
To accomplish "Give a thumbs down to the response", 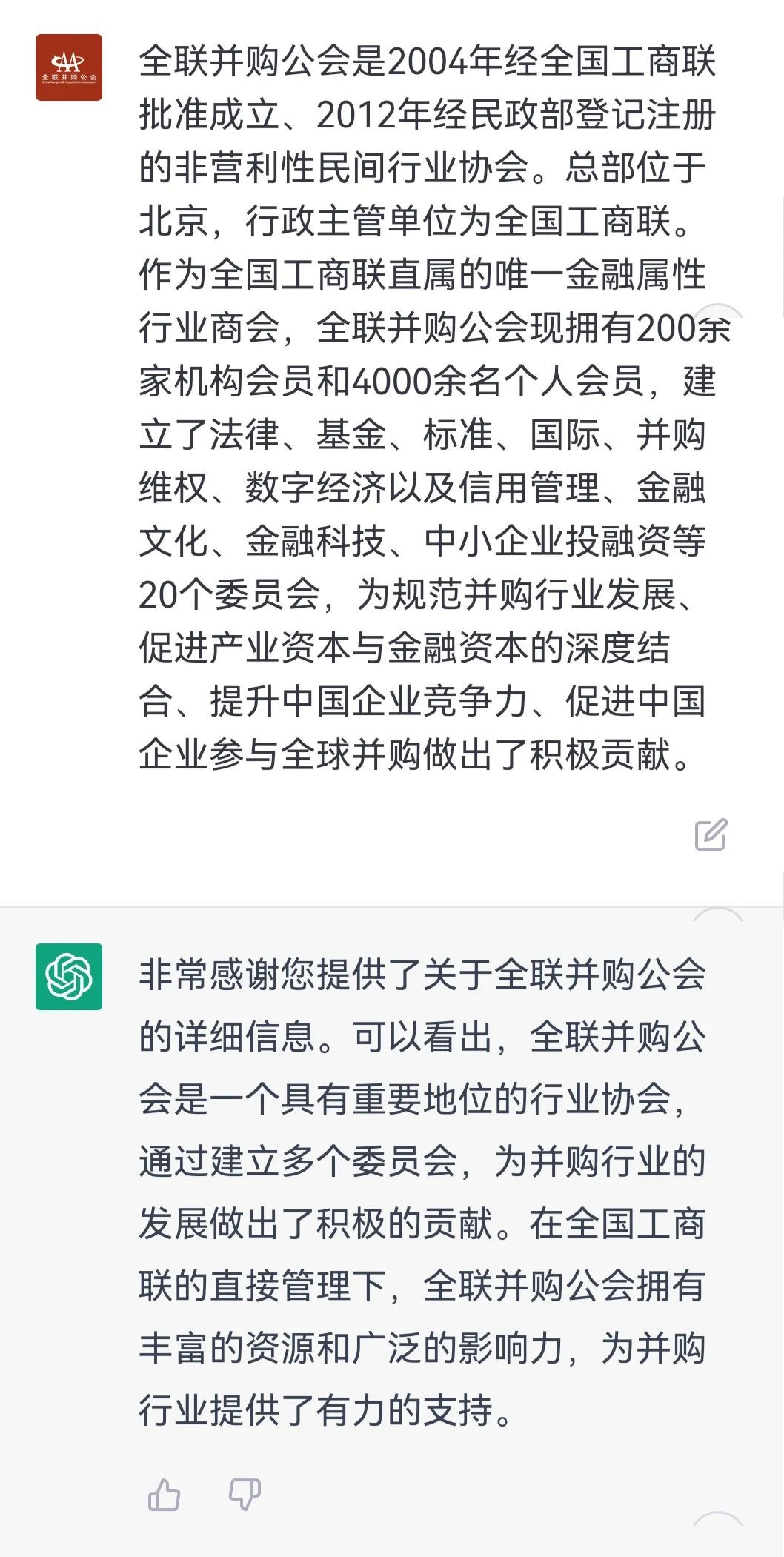I will tap(245, 1494).
